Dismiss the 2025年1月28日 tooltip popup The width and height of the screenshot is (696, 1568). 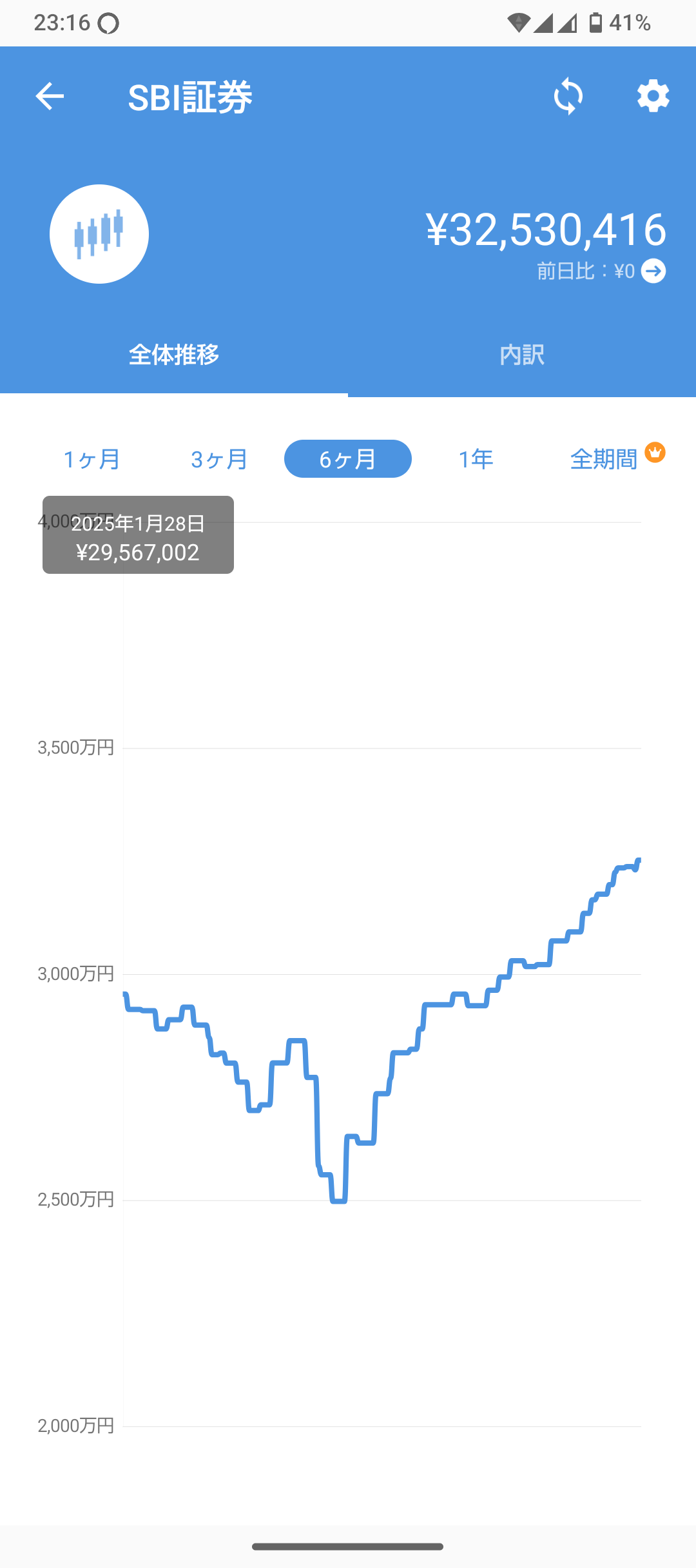tap(137, 534)
